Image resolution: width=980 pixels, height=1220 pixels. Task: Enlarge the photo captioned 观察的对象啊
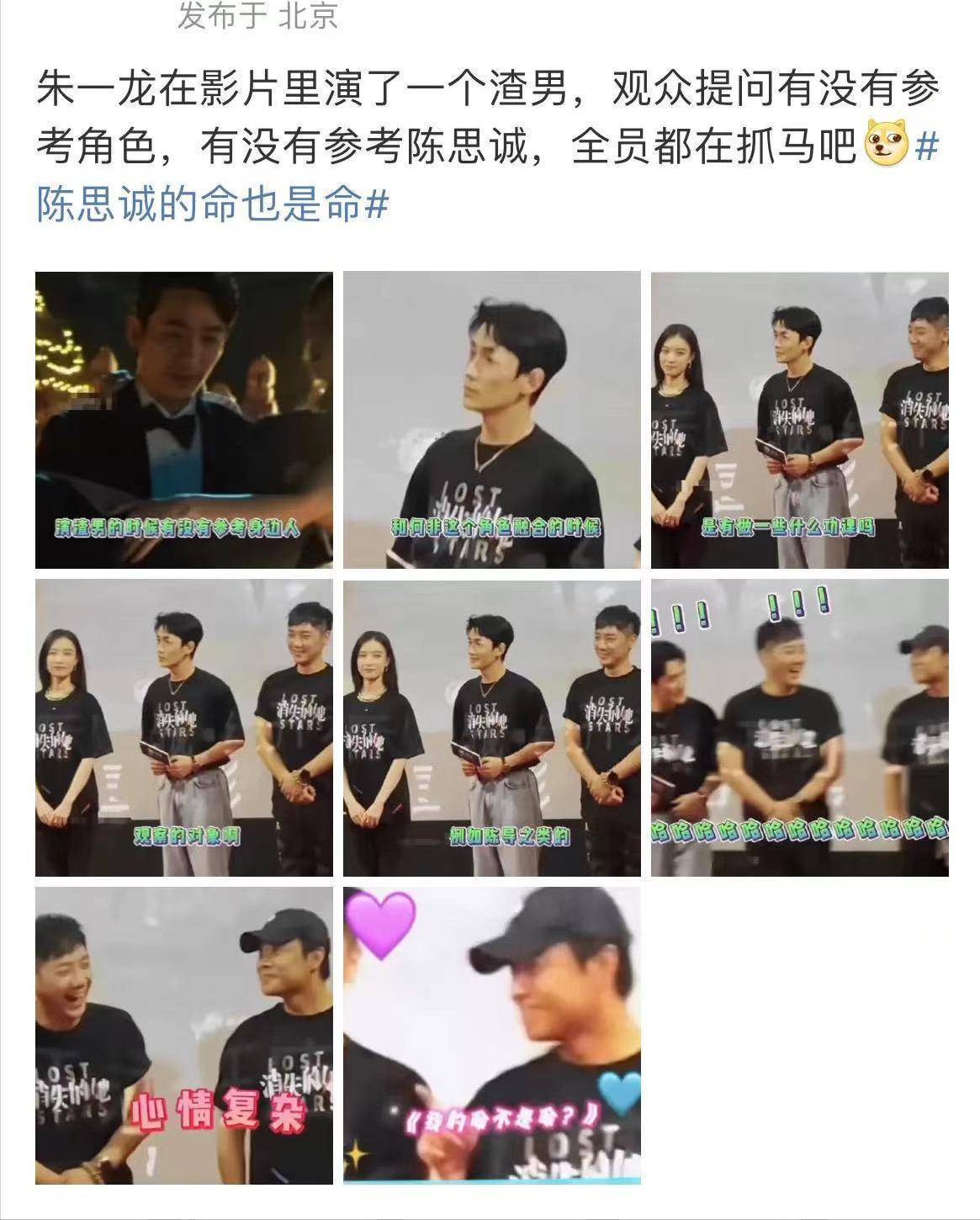184,728
